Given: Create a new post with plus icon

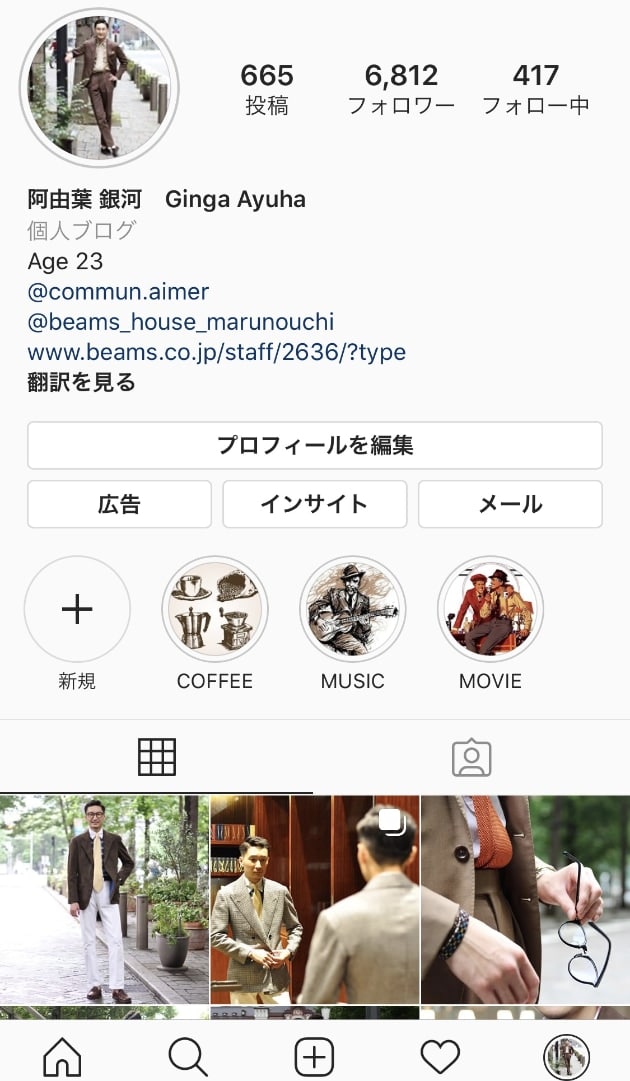Looking at the screenshot, I should (314, 1056).
